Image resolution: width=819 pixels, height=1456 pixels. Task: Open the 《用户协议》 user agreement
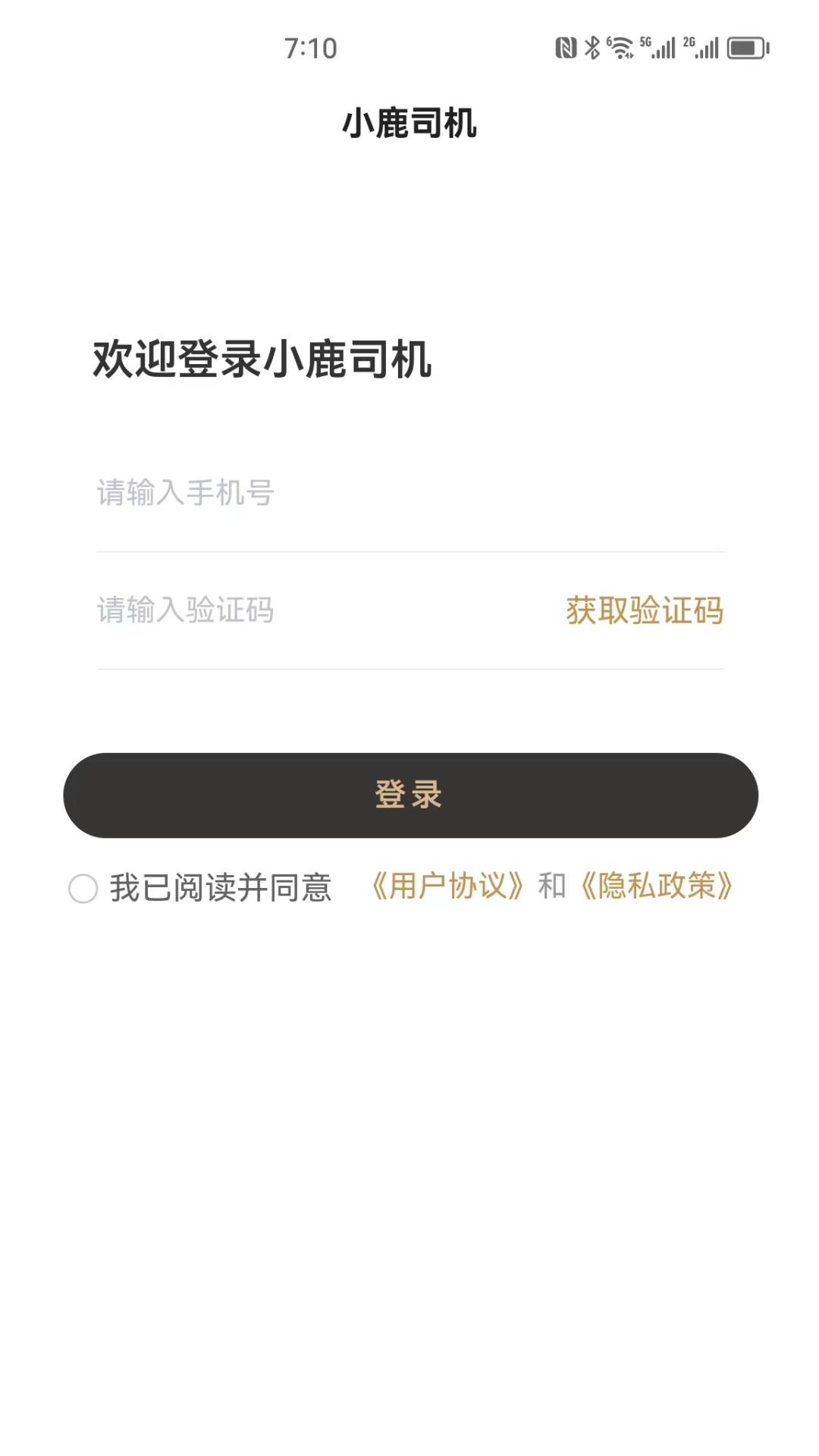(x=448, y=887)
